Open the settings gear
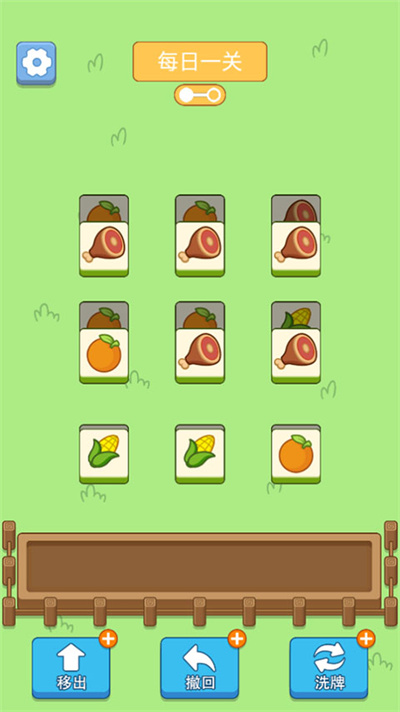400x712 pixels. pyautogui.click(x=36, y=63)
